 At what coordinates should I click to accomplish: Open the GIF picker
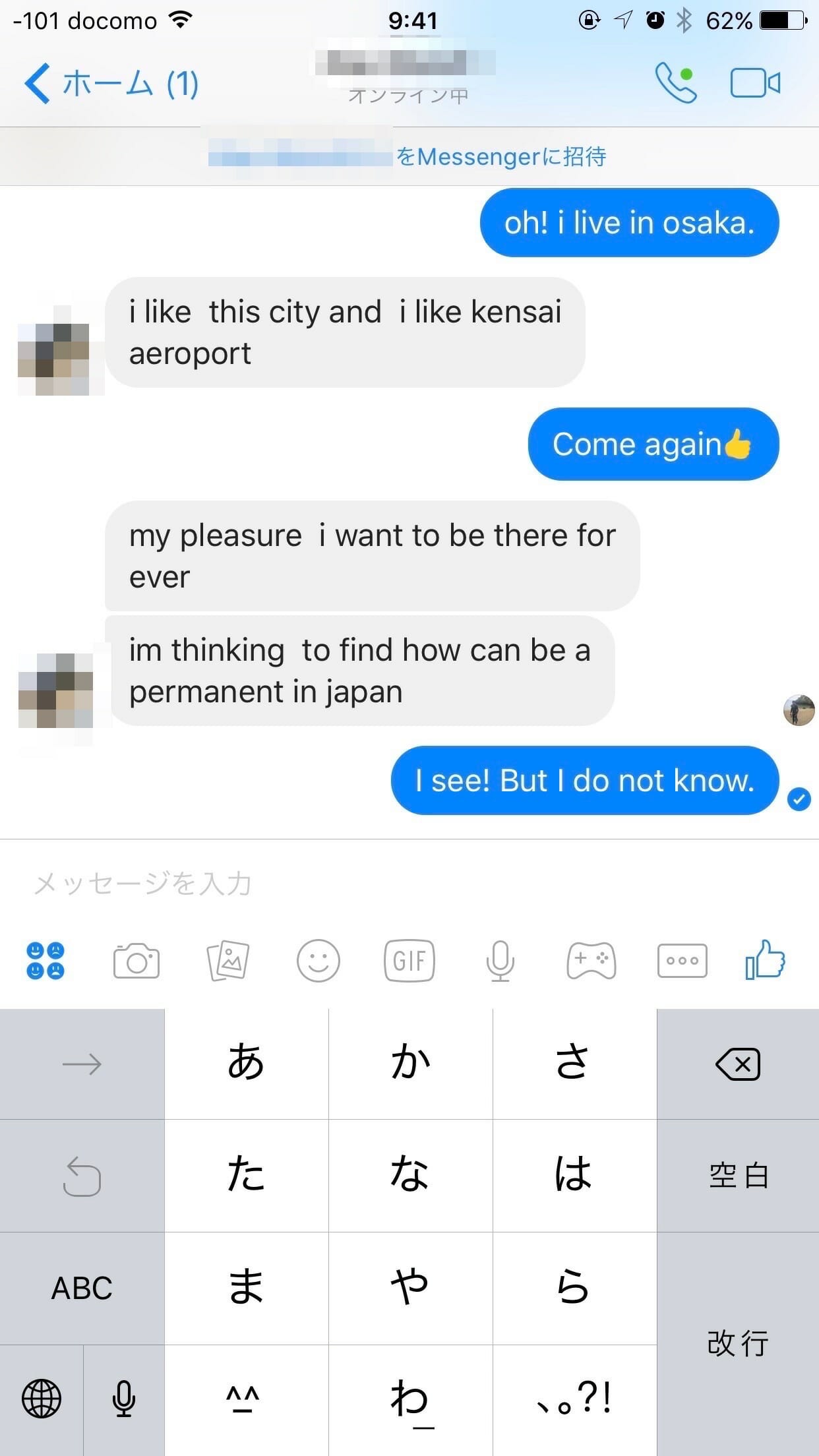(x=409, y=961)
